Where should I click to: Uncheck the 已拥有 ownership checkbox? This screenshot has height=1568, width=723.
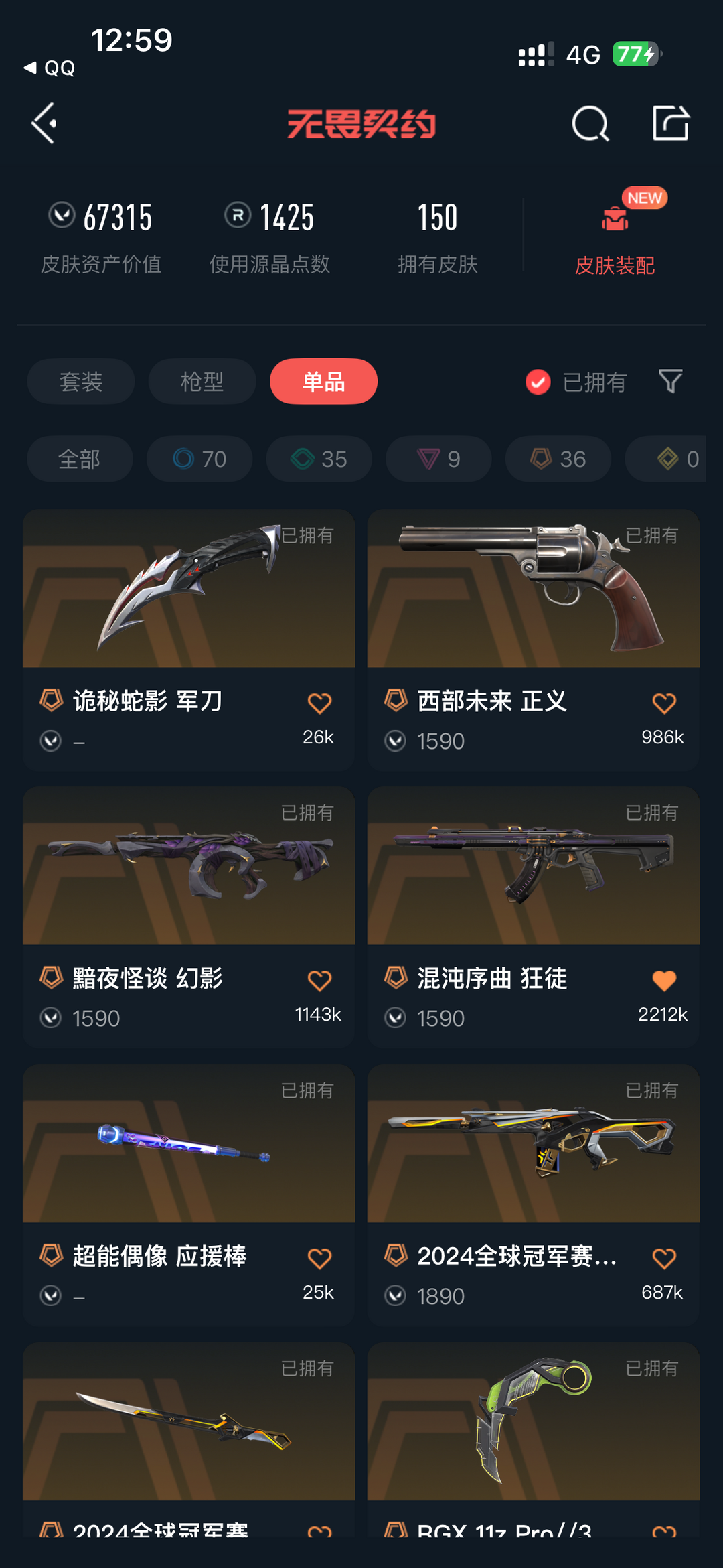[x=539, y=382]
